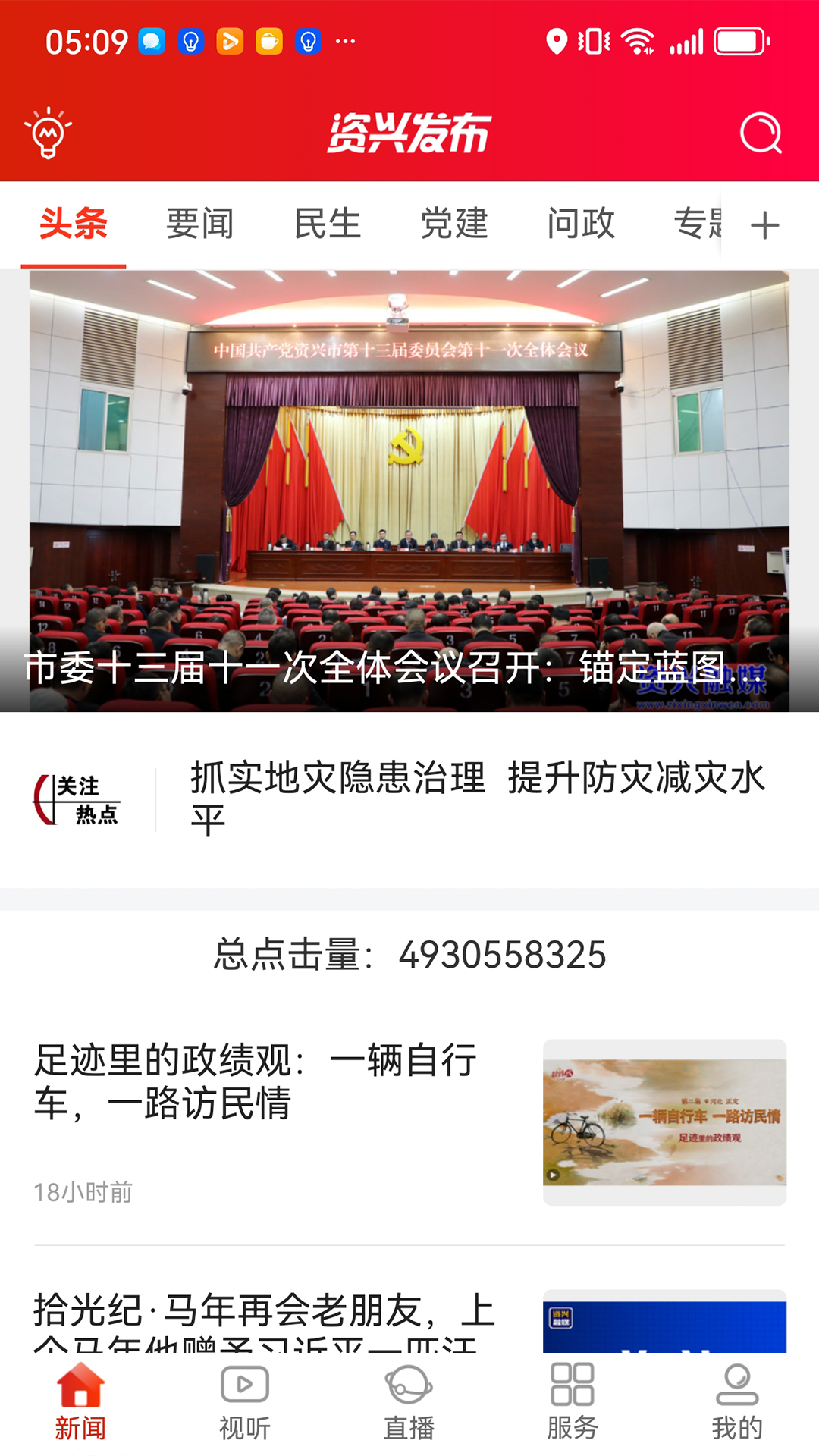819x1456 pixels.
Task: Open the 问政 channel tab
Action: coord(582,224)
